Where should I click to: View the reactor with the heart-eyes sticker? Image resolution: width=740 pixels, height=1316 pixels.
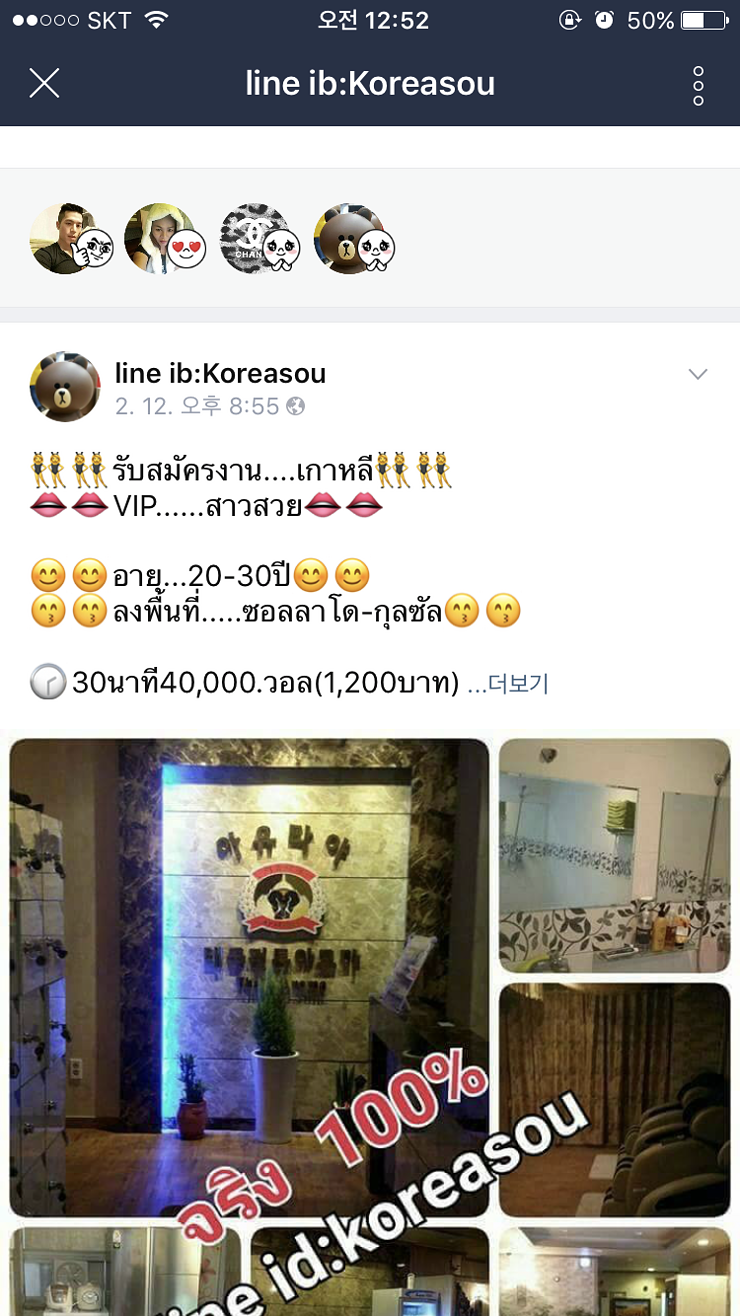[165, 239]
